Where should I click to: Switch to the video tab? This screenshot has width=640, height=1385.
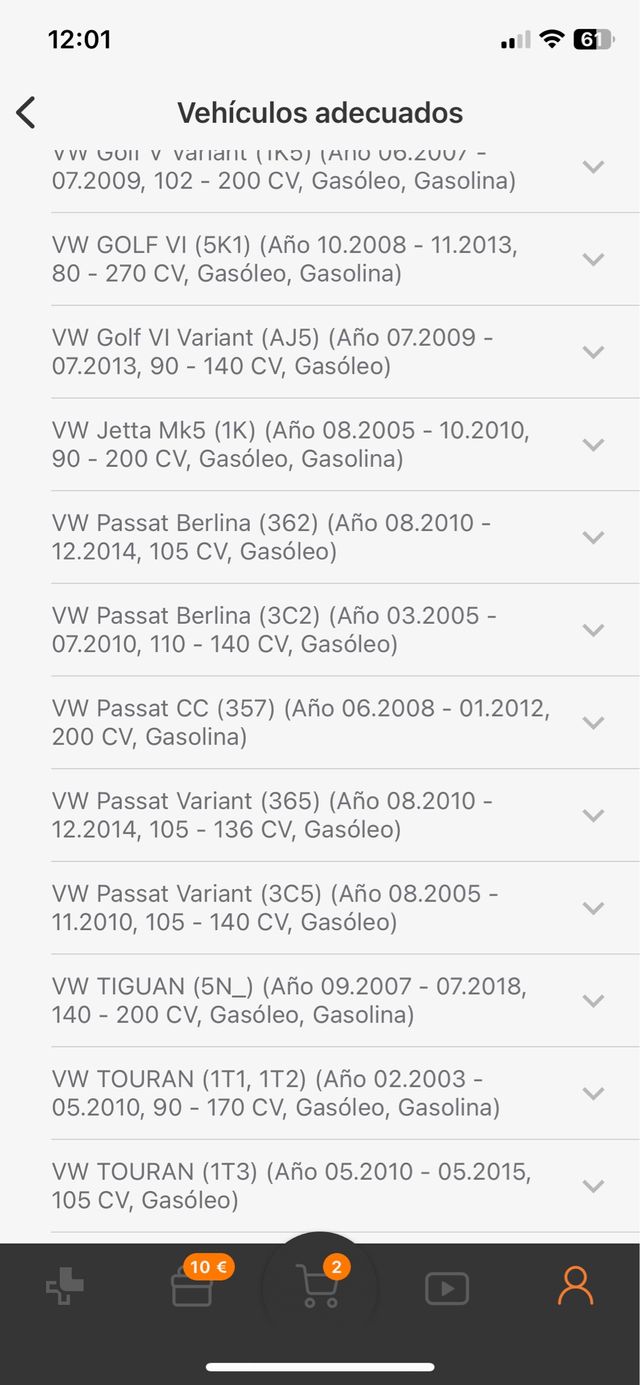[x=446, y=1288]
